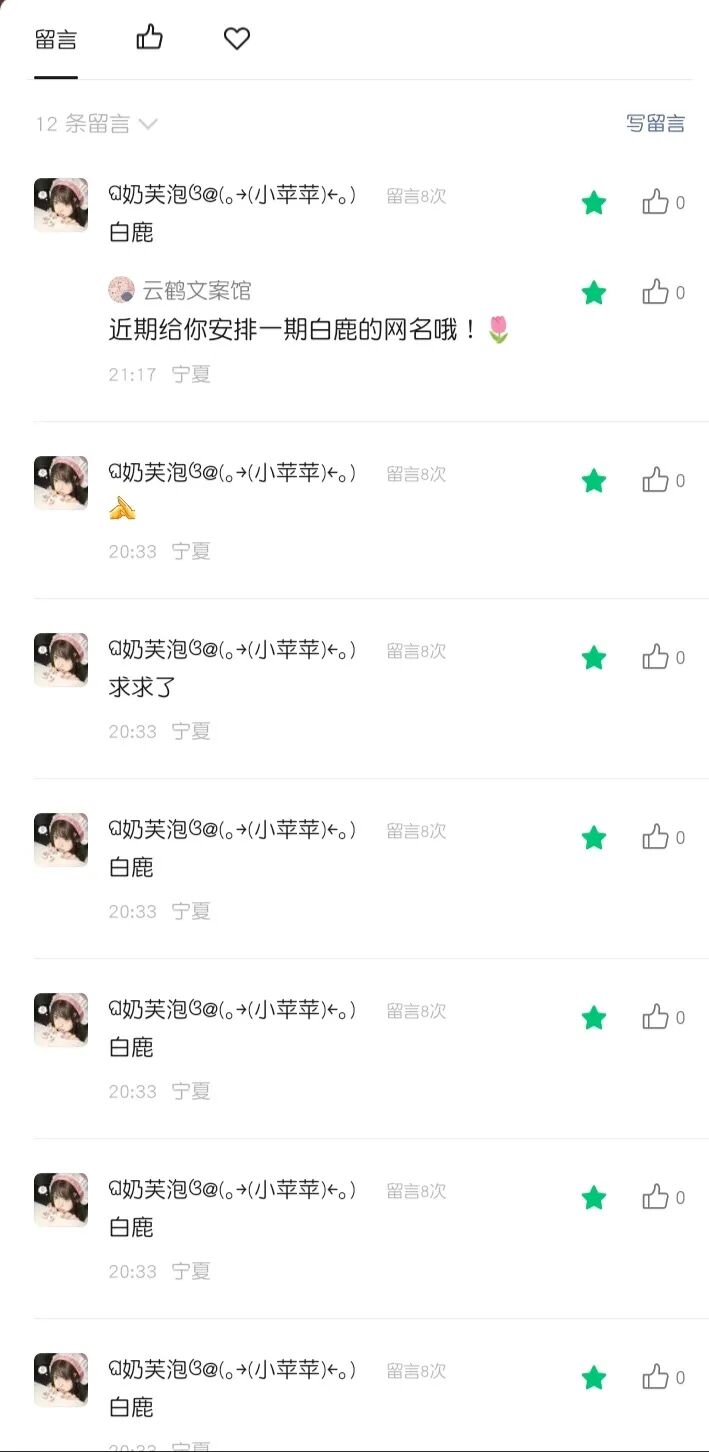Open the heart tab at top
This screenshot has width=709, height=1452.
point(236,39)
